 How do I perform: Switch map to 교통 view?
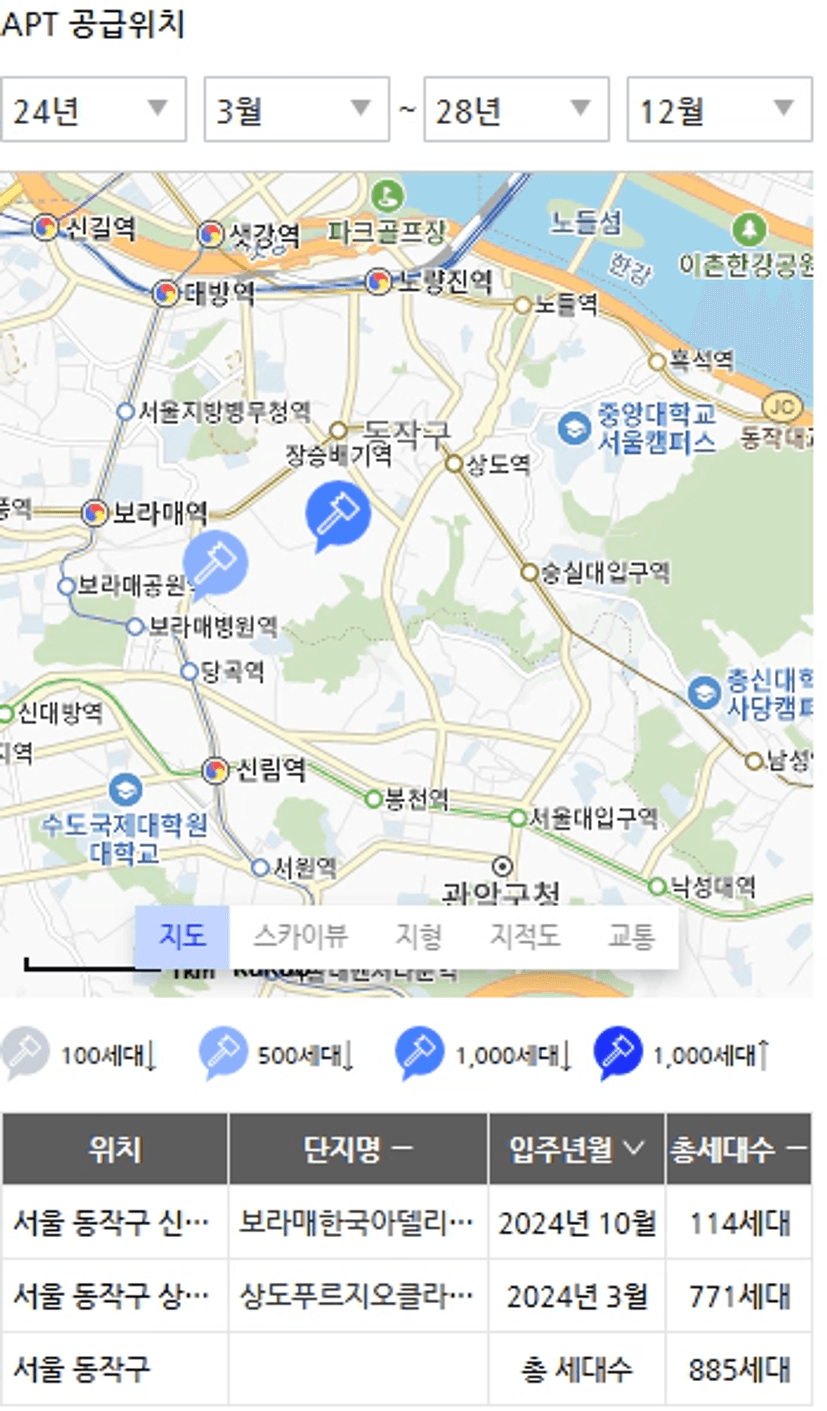631,937
